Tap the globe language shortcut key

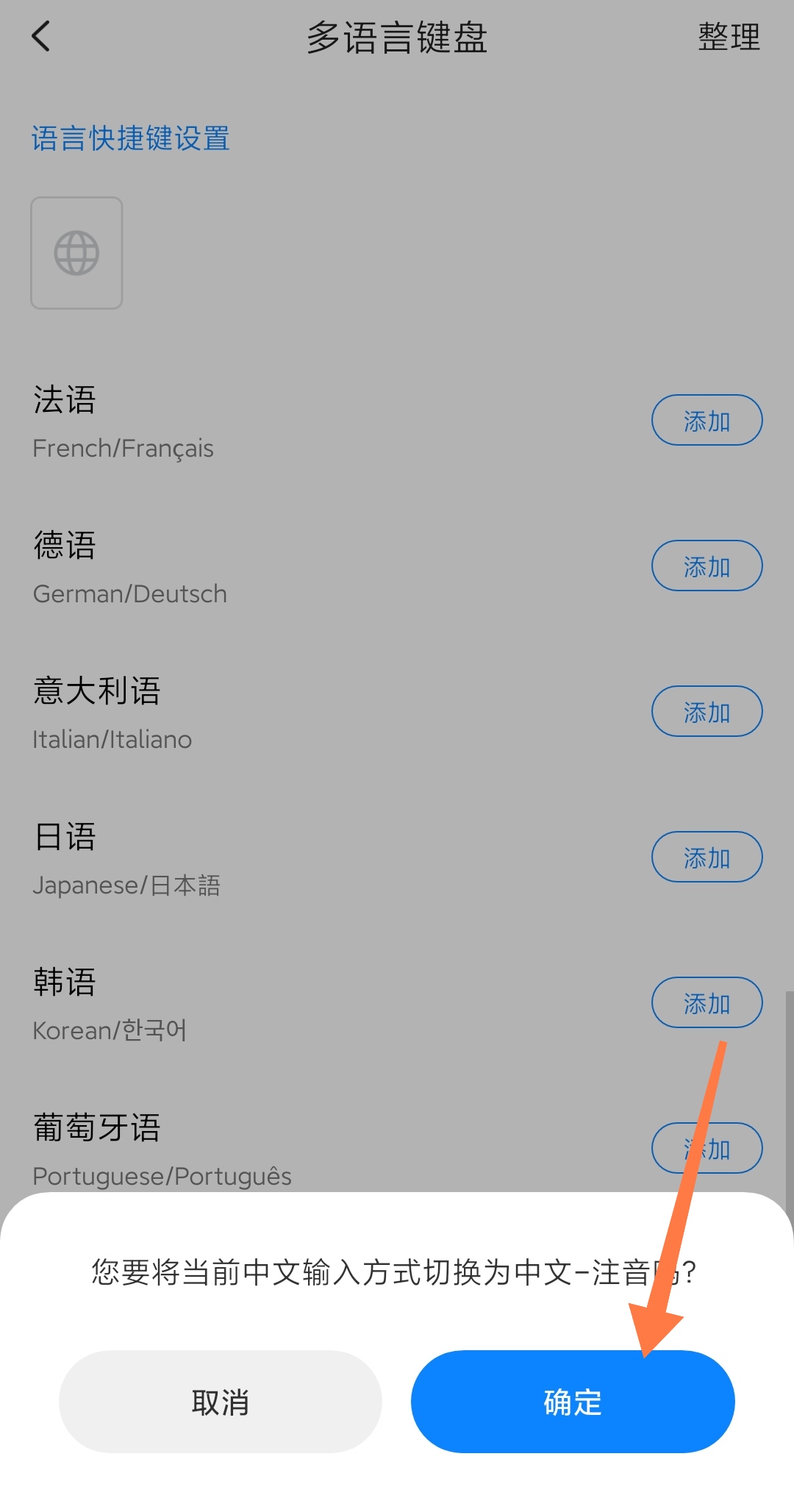[76, 253]
